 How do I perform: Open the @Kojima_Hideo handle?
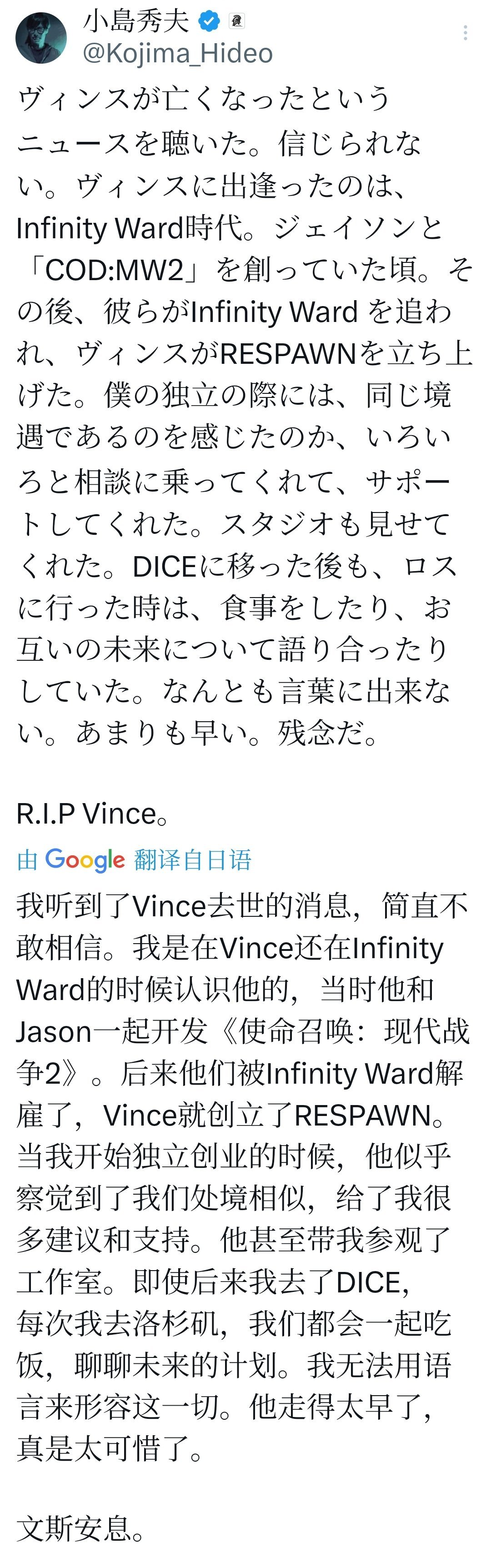178,54
